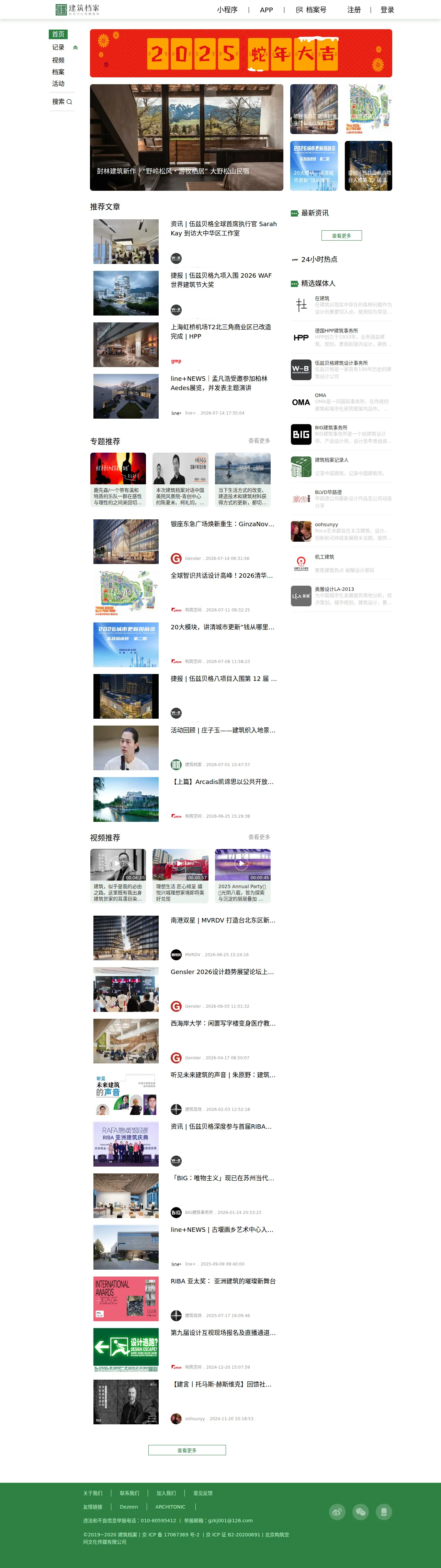Tap the bottom 查看更多 load-more button

pos(187,1450)
